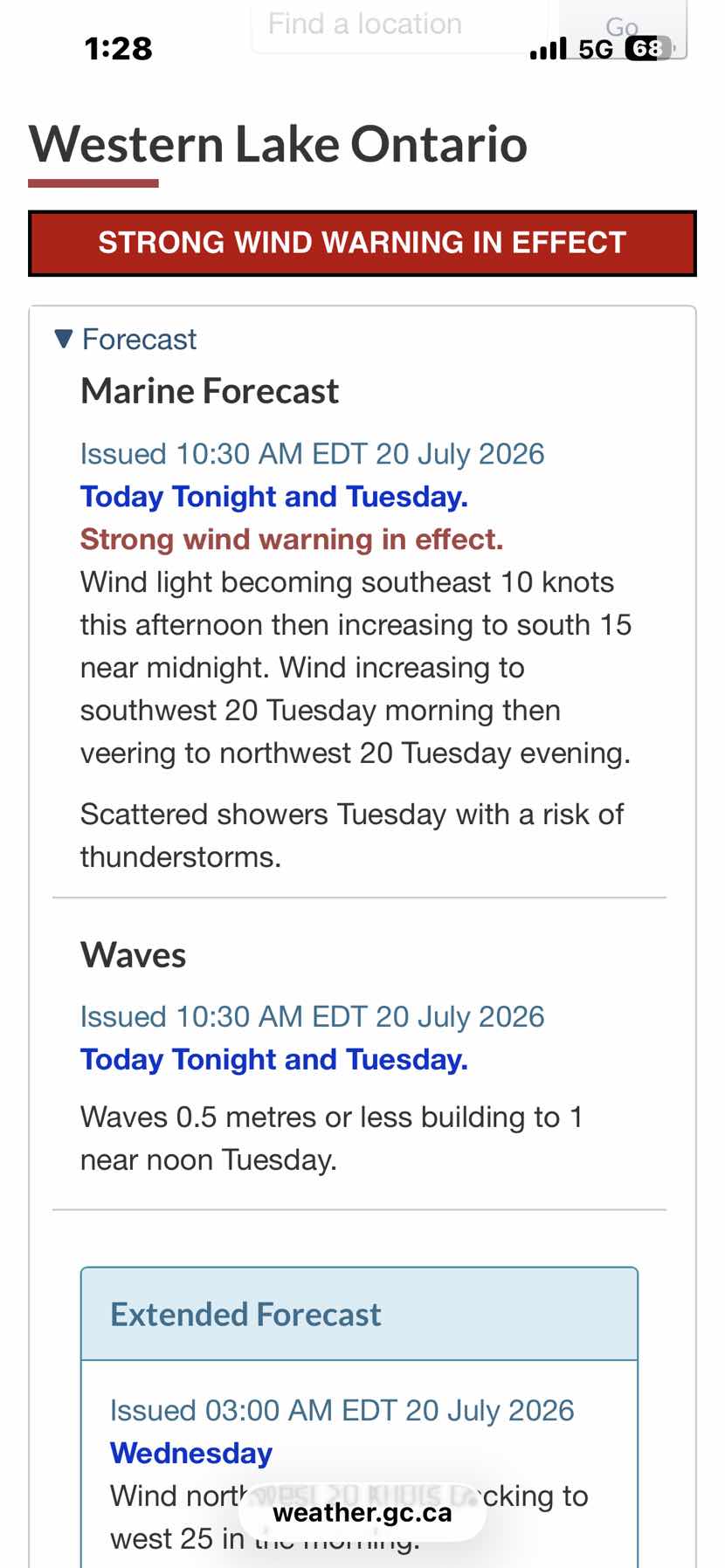Tap the Go button
The width and height of the screenshot is (725, 1568).
pos(623,29)
